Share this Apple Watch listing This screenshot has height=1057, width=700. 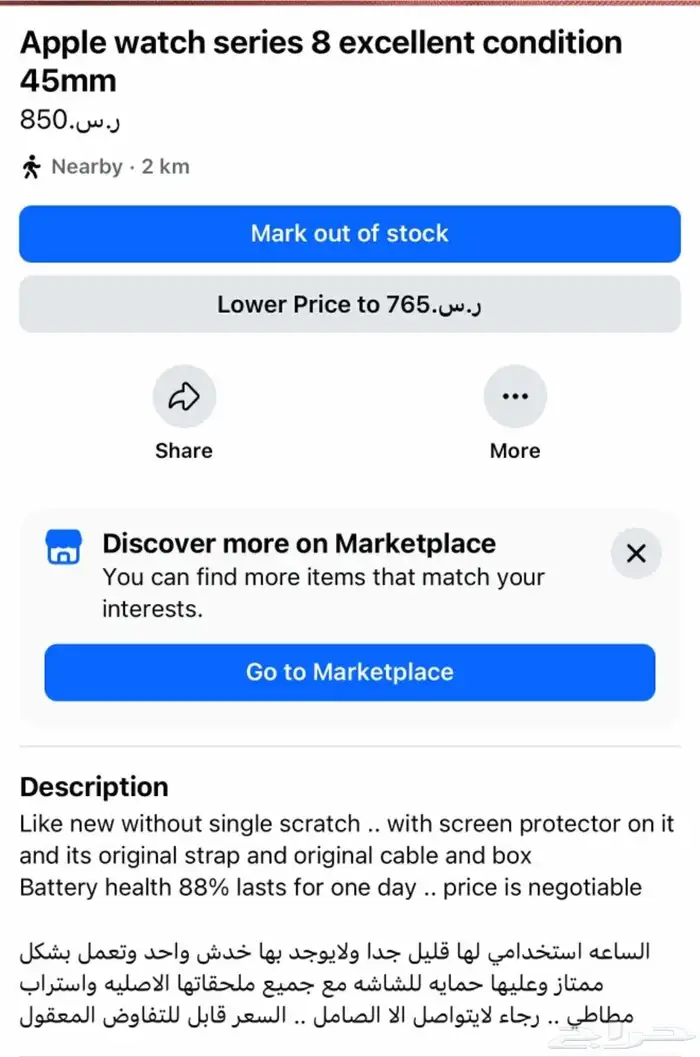coord(184,398)
